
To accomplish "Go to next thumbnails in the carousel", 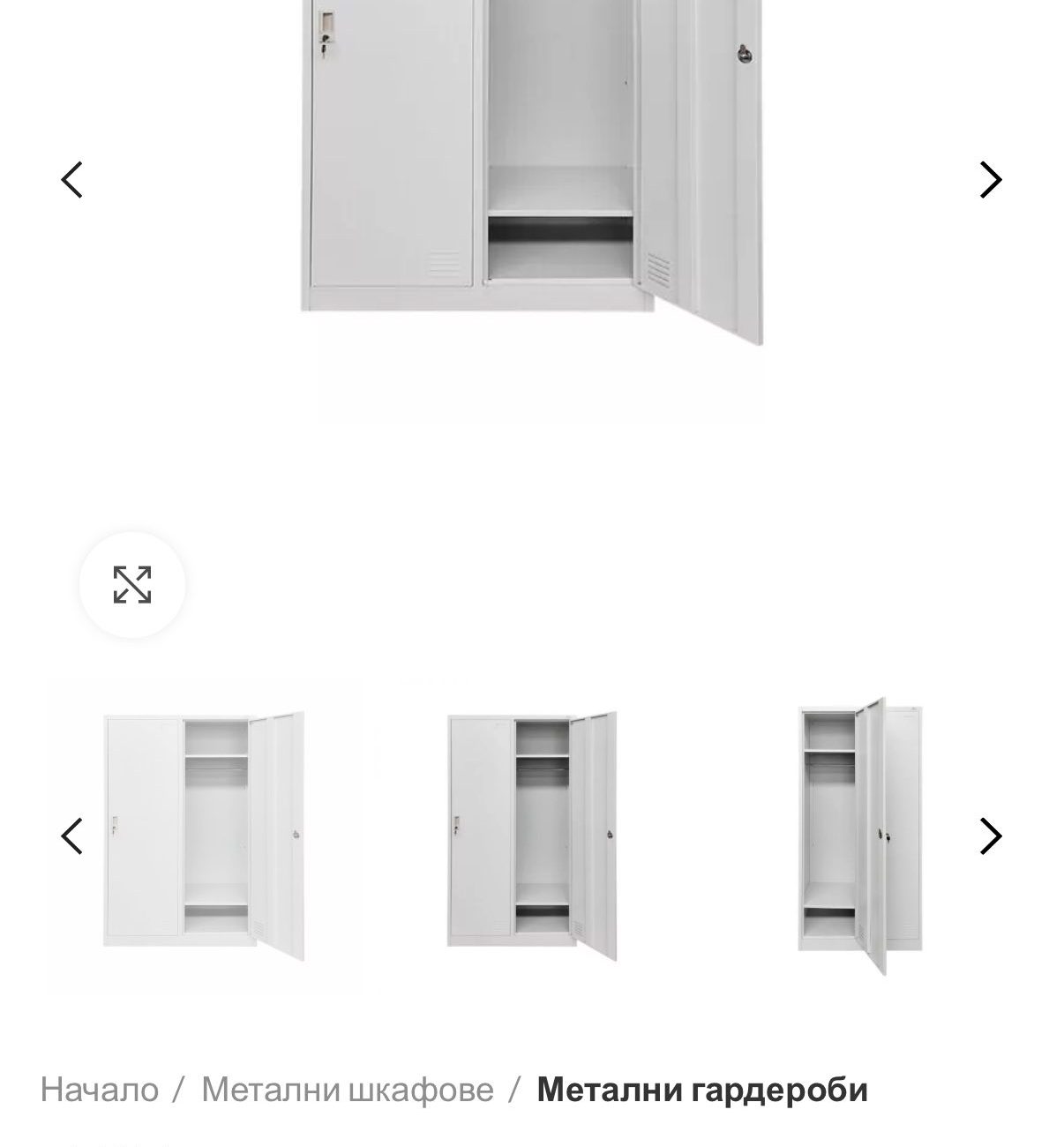I will point(991,836).
